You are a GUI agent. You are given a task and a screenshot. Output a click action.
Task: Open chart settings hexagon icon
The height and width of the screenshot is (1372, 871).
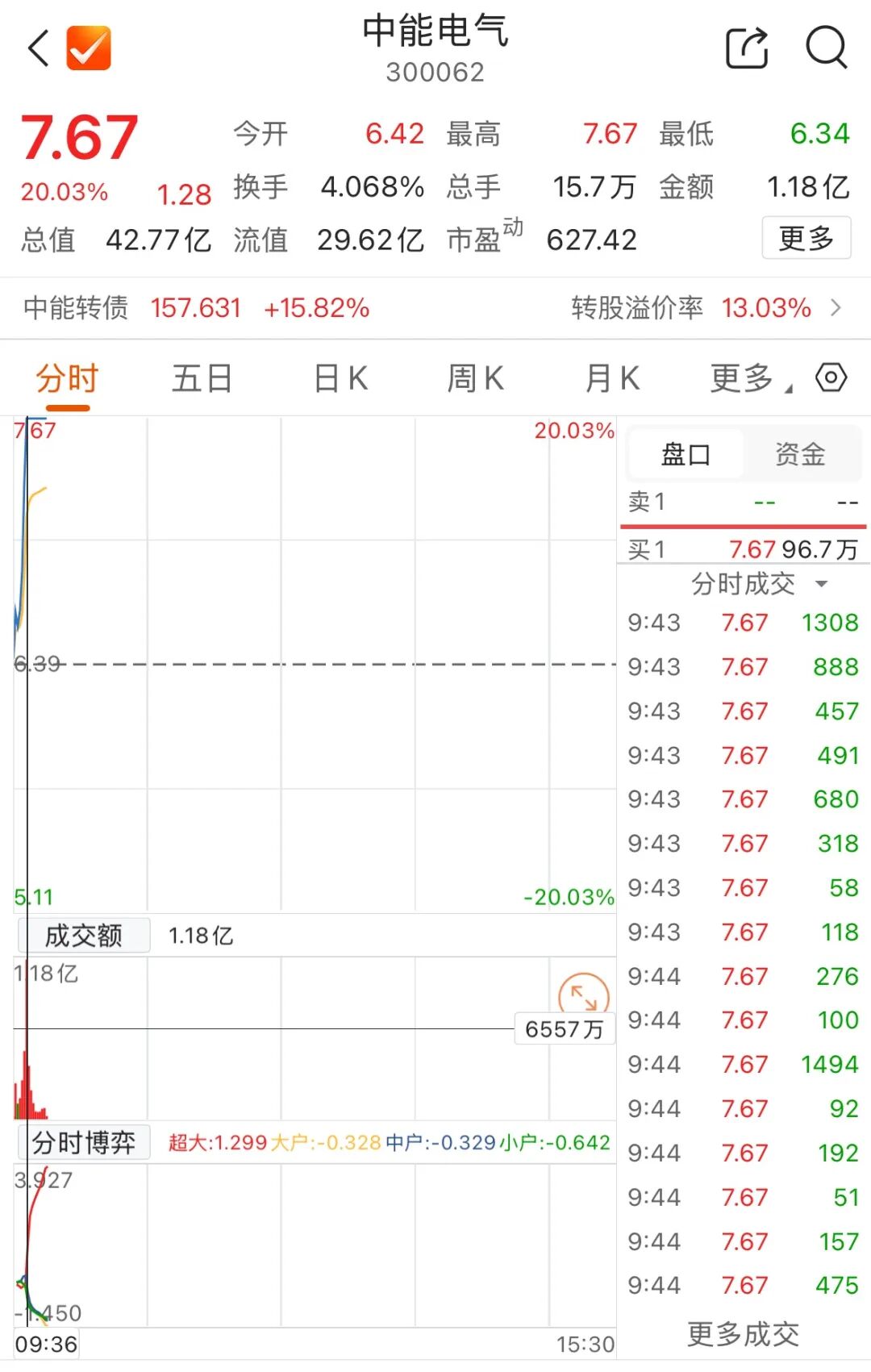click(x=831, y=377)
